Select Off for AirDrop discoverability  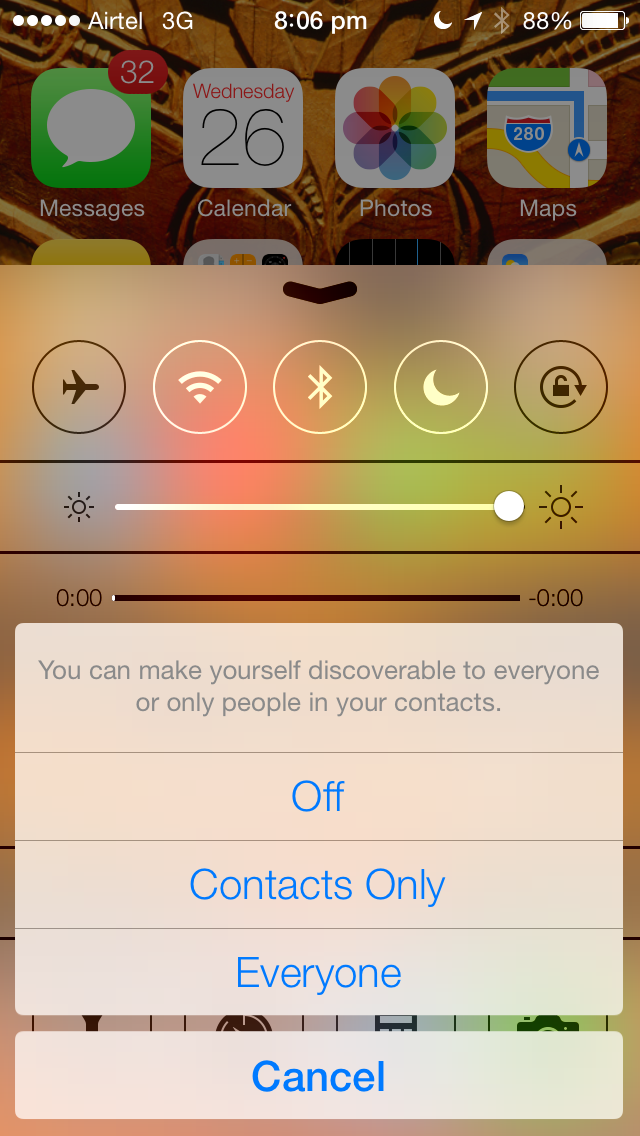(318, 797)
